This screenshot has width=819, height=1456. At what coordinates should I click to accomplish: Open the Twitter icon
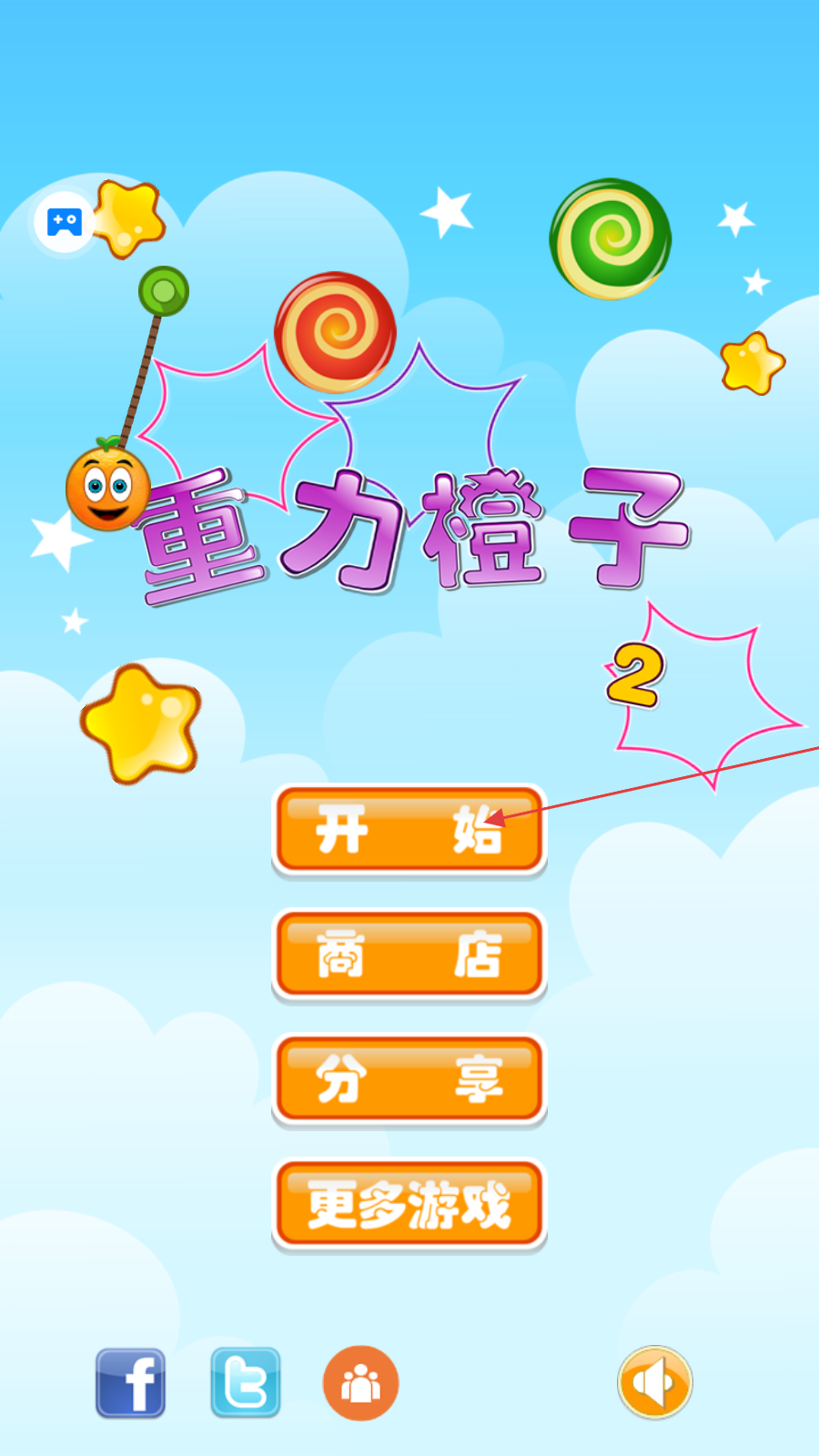(246, 1383)
